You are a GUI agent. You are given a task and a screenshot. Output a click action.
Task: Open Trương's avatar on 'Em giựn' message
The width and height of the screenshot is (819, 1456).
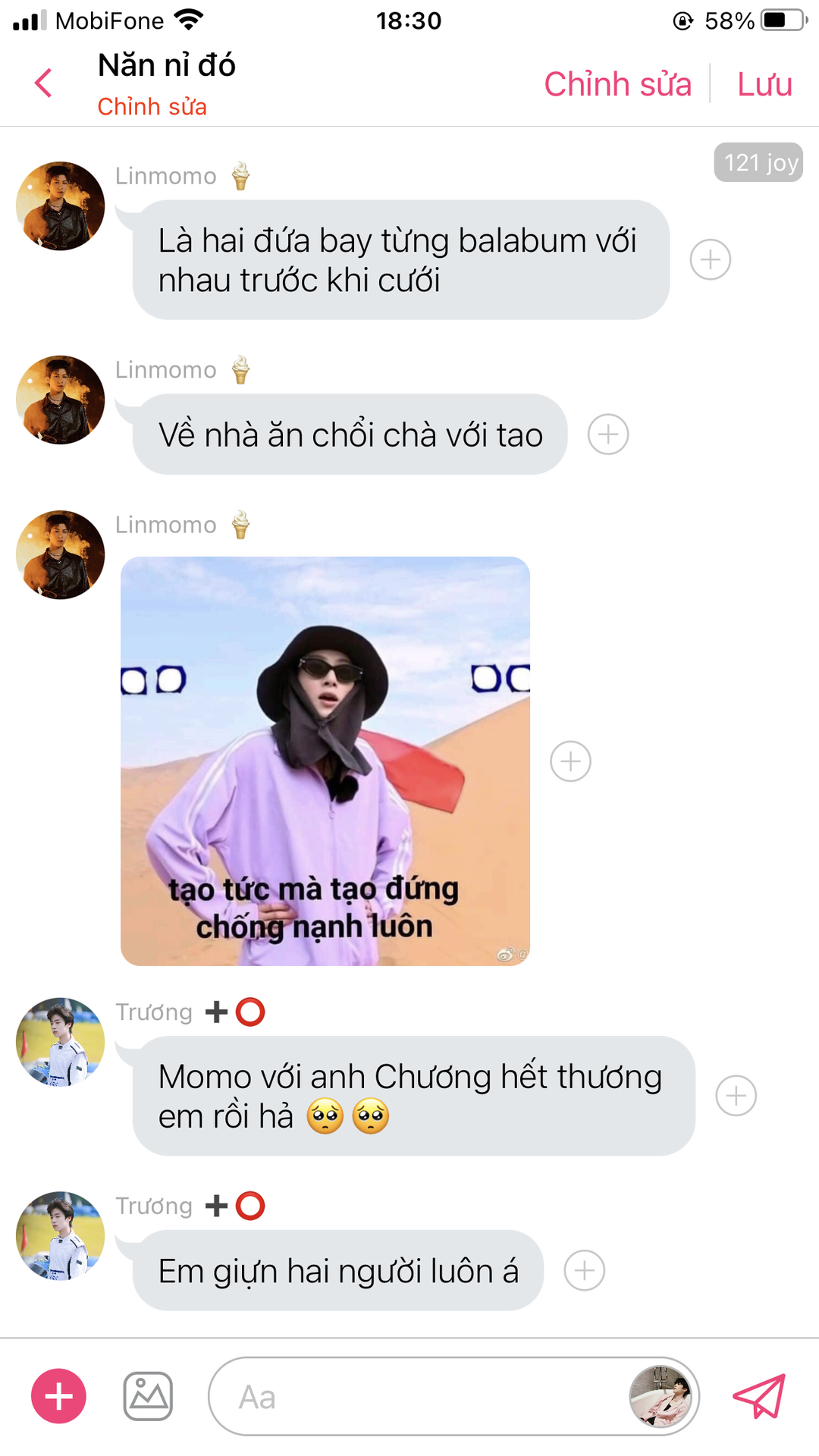(61, 1235)
